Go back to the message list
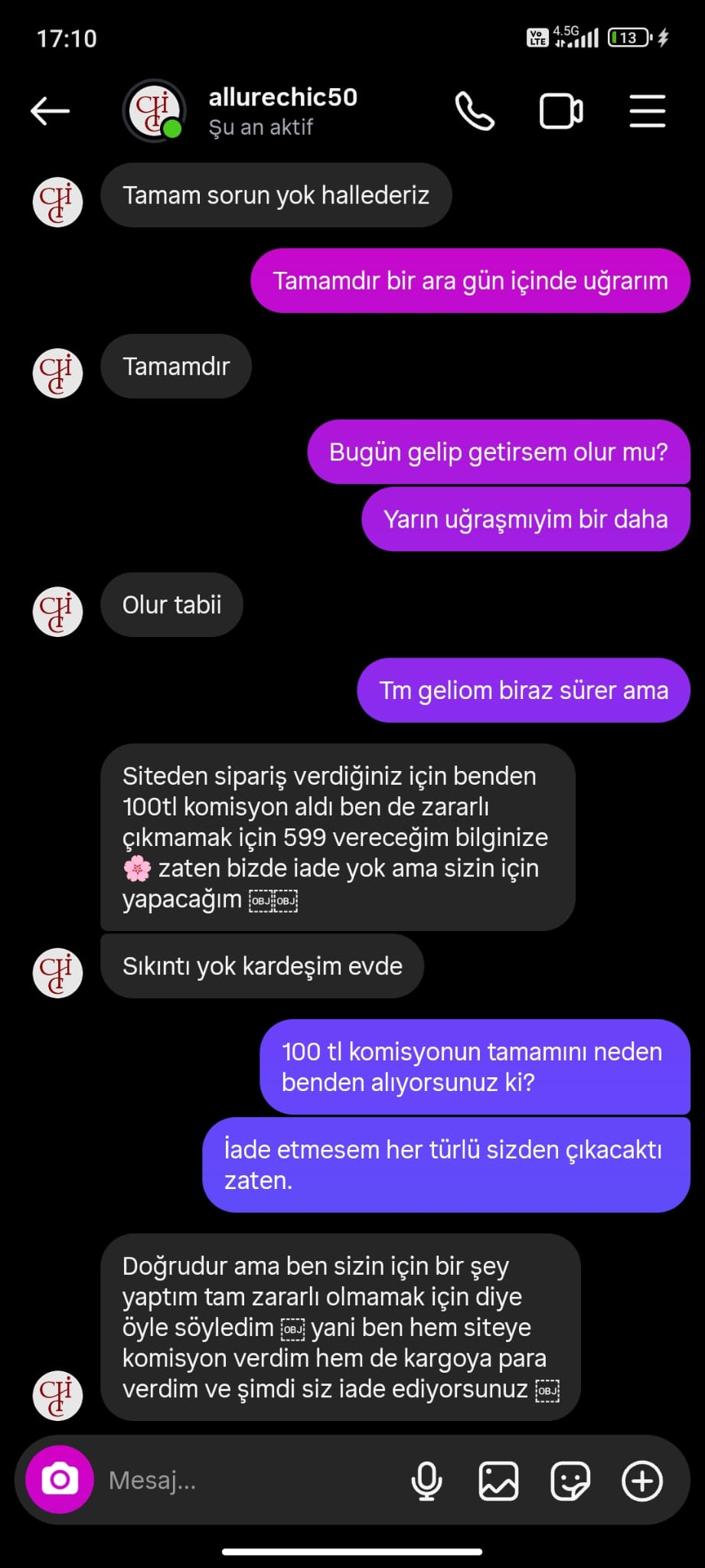 51,112
